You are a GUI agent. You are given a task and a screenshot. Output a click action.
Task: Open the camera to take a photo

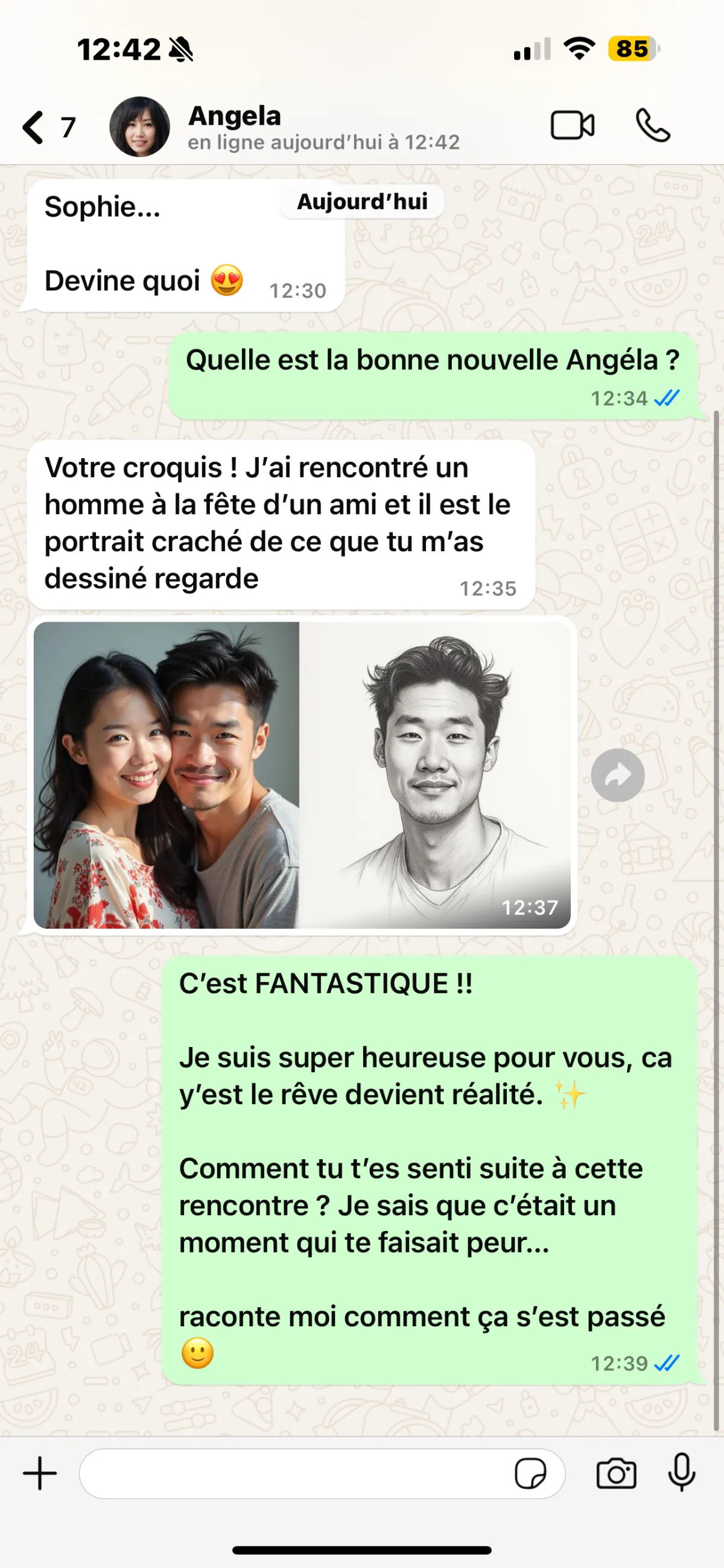tap(616, 1474)
